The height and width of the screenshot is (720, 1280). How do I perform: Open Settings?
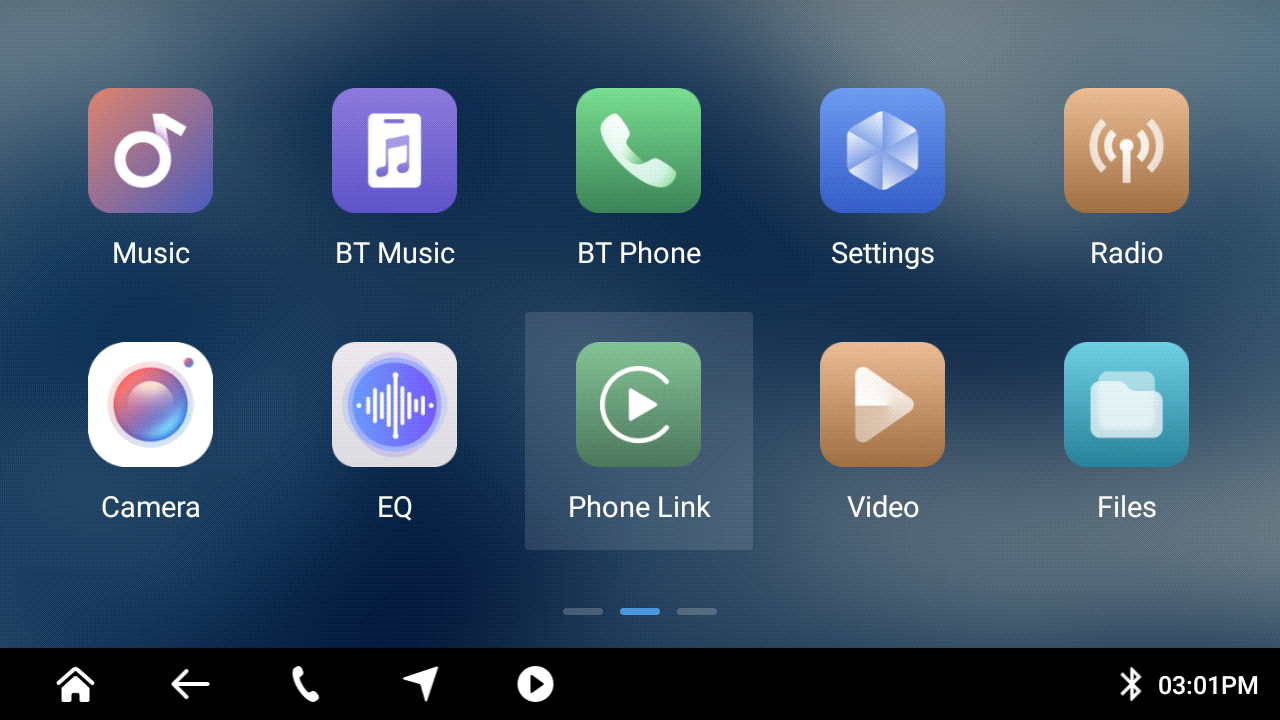pyautogui.click(x=882, y=151)
